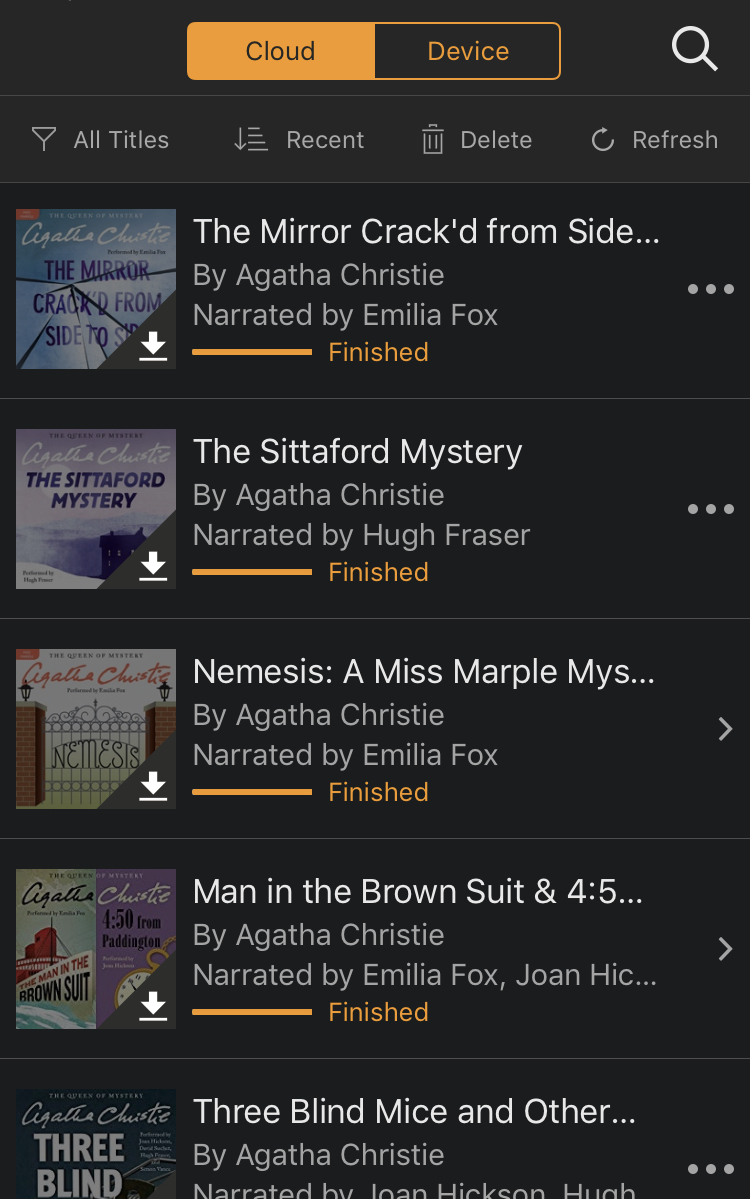This screenshot has width=750, height=1199.
Task: Open The Sittaford Mystery audiobook
Action: coord(357,452)
